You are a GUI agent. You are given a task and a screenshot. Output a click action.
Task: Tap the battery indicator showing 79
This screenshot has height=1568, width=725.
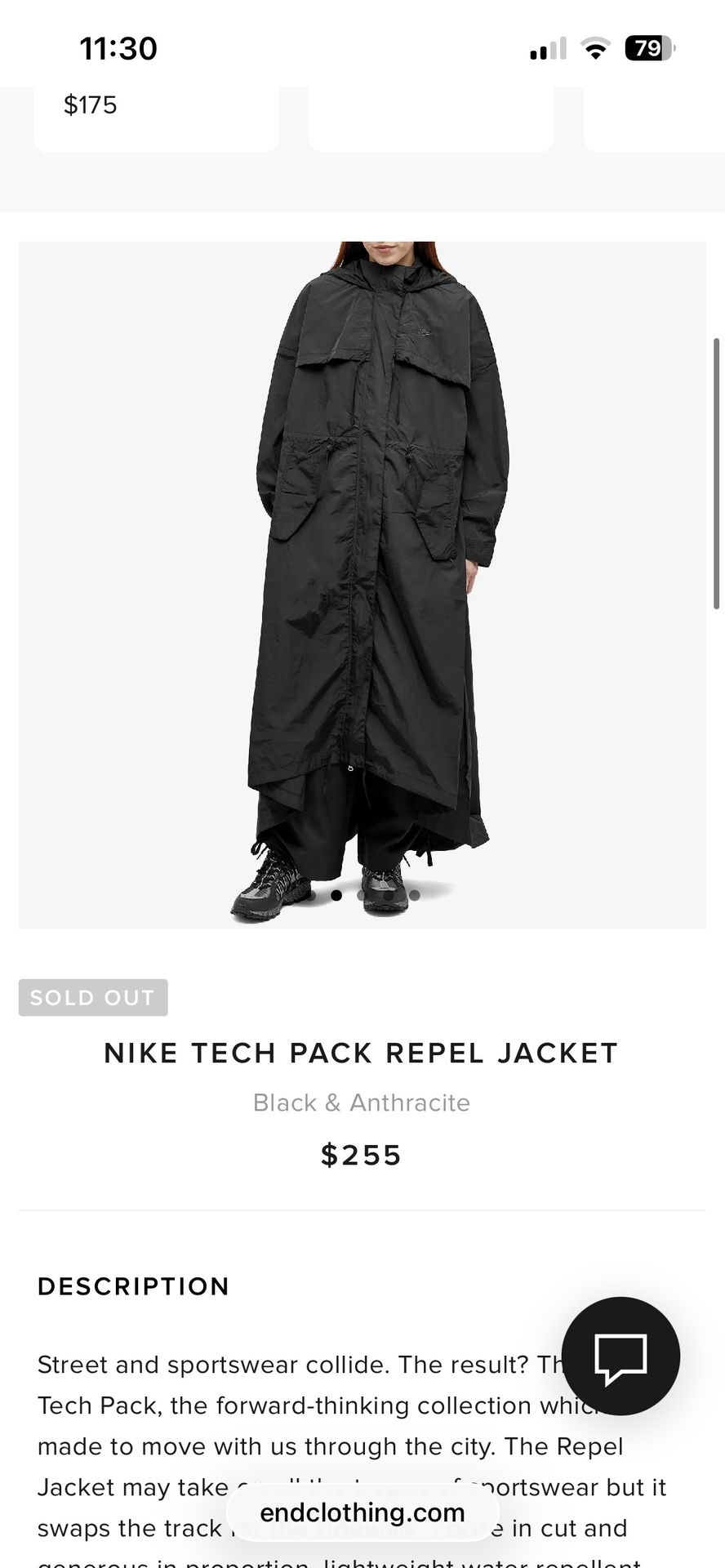[648, 47]
